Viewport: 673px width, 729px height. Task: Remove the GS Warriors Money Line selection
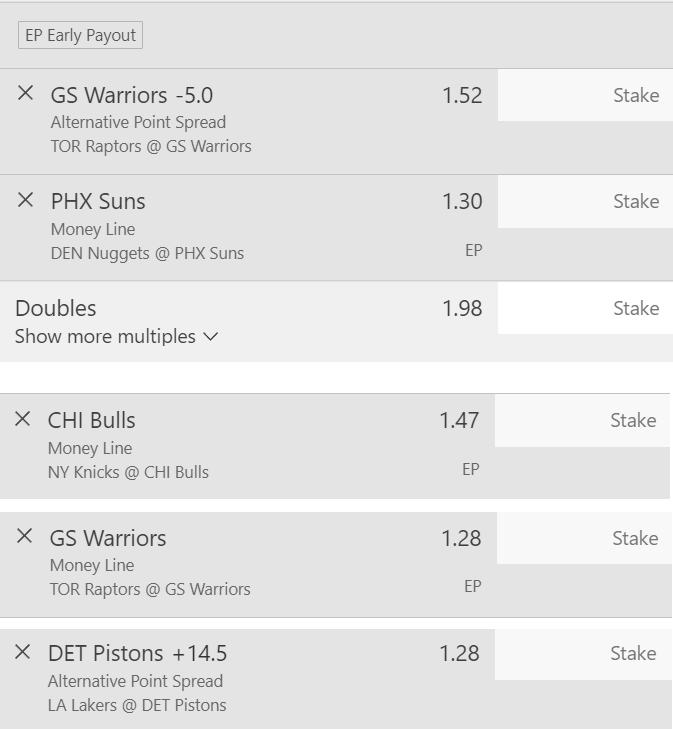[x=26, y=536]
